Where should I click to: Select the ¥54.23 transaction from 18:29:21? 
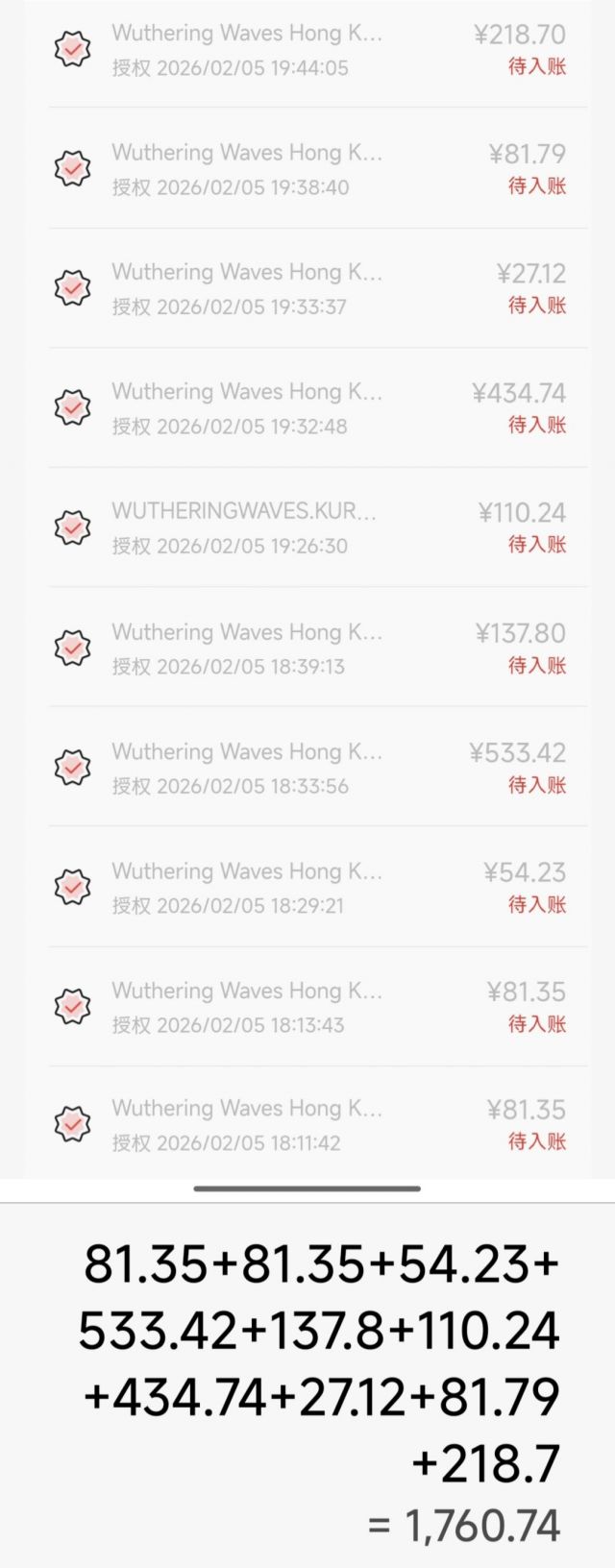click(317, 886)
